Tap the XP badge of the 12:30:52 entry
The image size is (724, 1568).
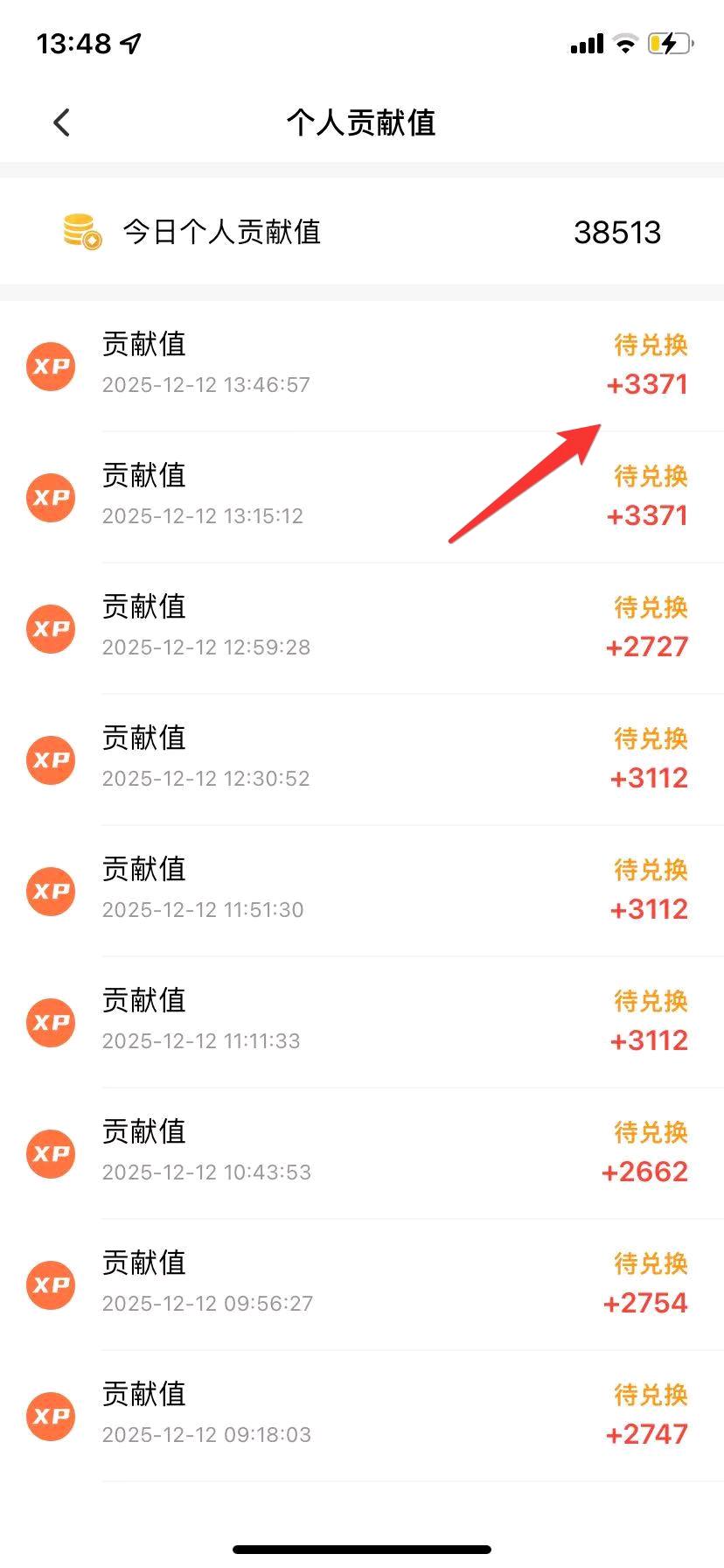coord(50,760)
